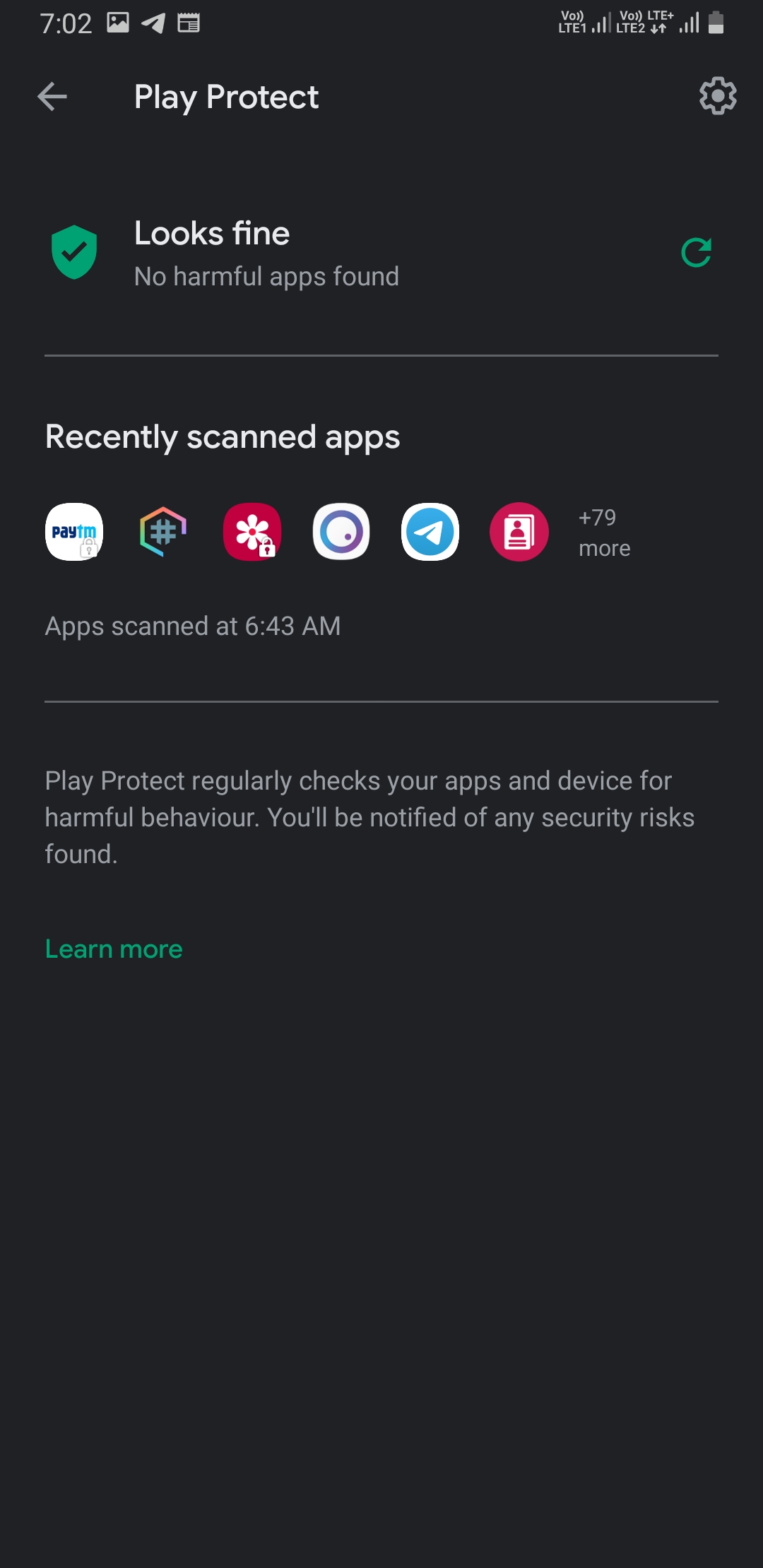This screenshot has width=763, height=1568.
Task: Rescan apps with the refresh icon
Action: click(696, 252)
